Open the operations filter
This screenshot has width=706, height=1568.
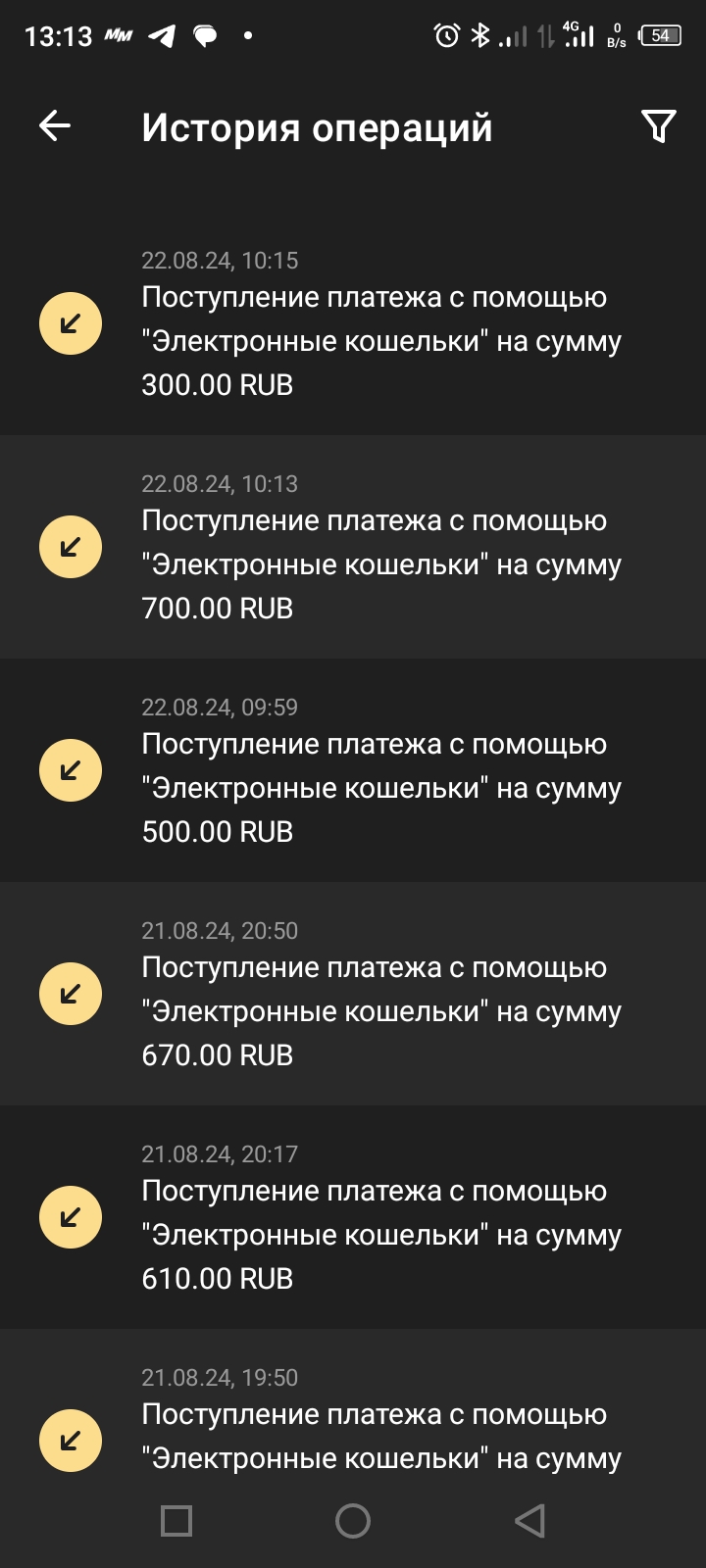[658, 125]
